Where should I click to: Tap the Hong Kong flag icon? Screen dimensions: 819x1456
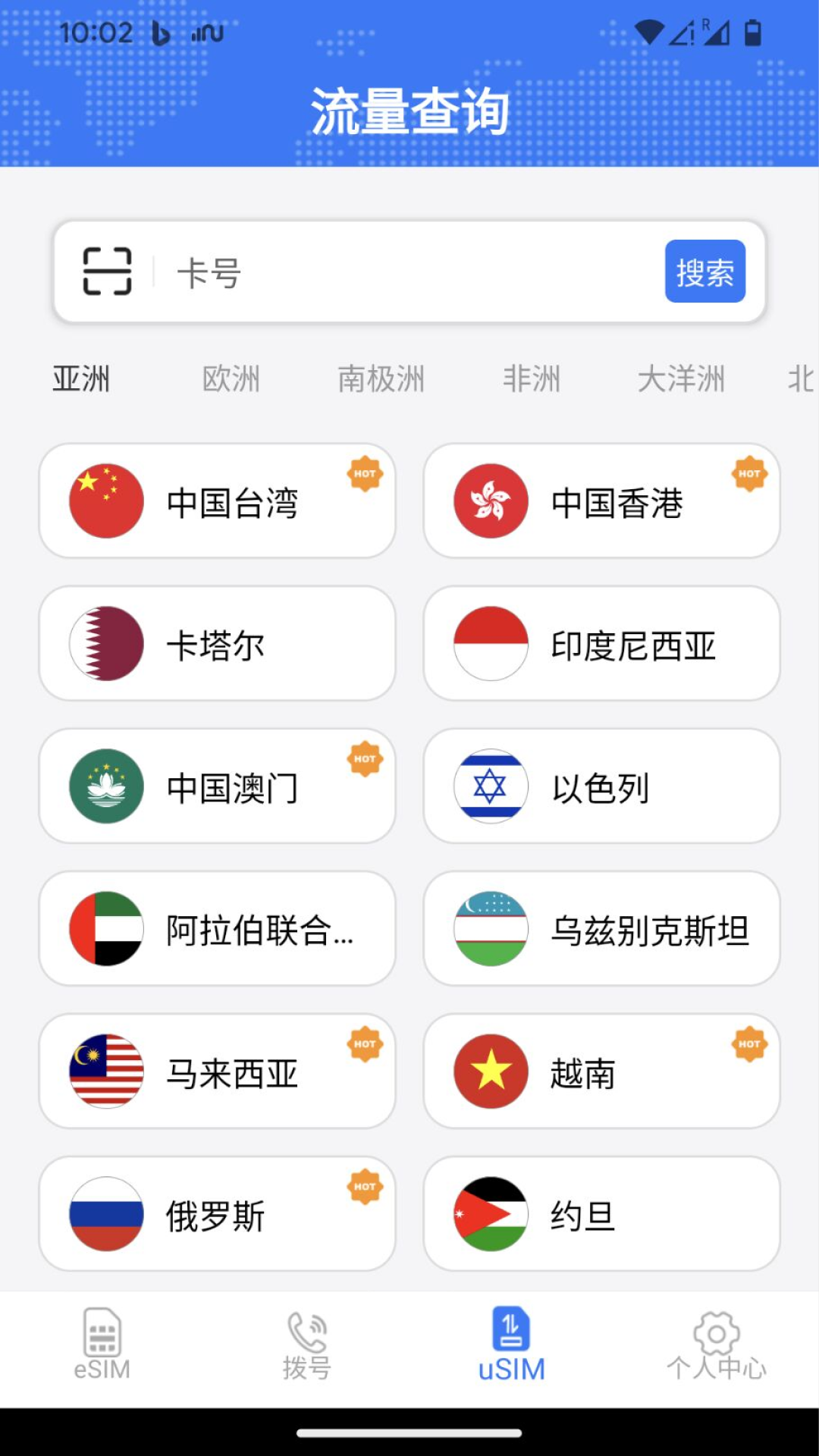click(491, 500)
